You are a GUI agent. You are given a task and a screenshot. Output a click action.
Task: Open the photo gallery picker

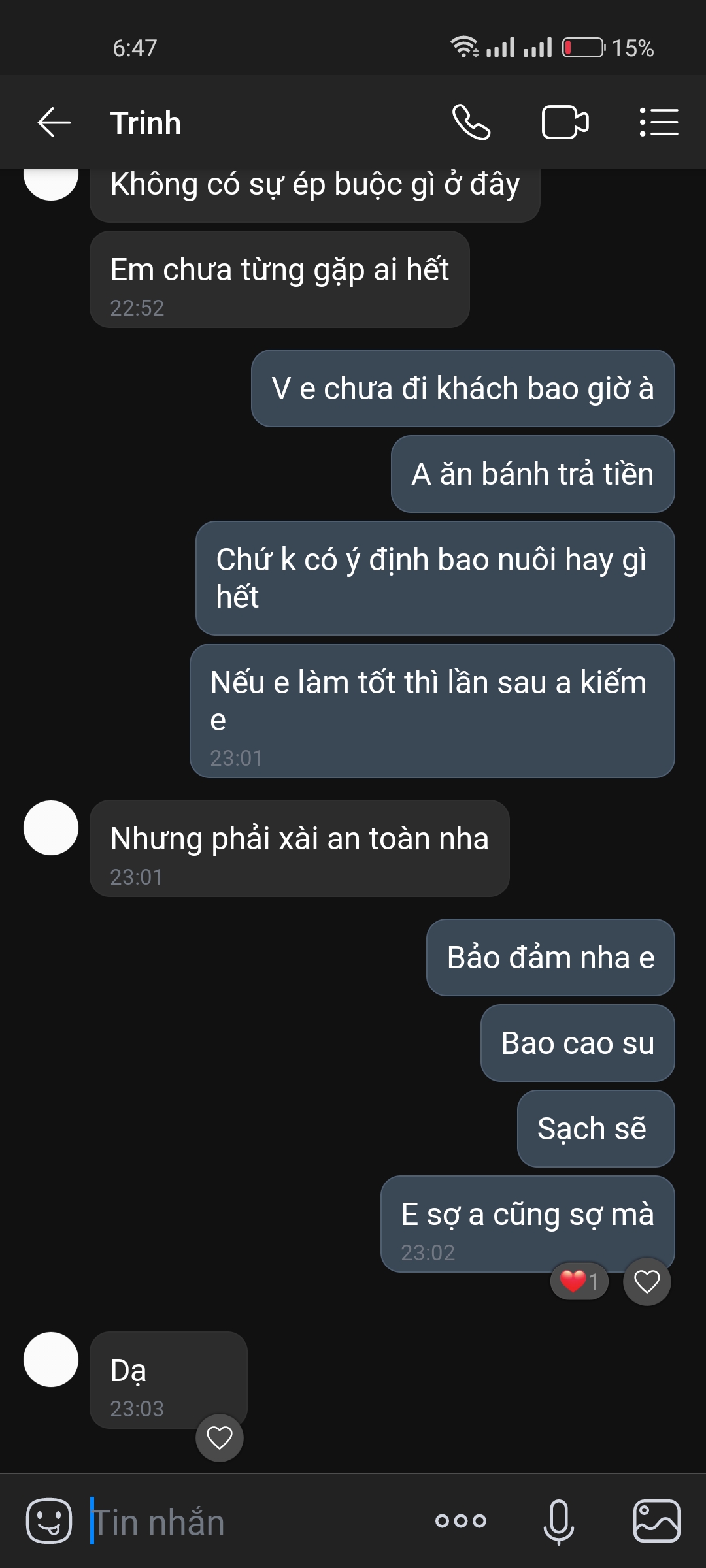click(656, 1521)
